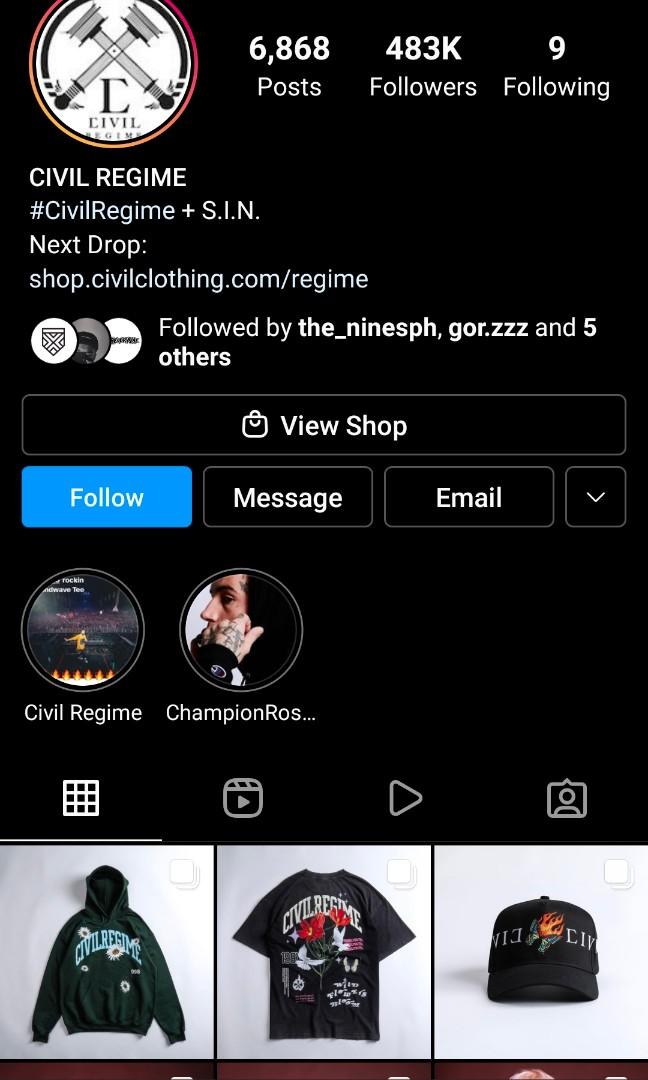The height and width of the screenshot is (1080, 648).
Task: See mutual followers the_ninesph and gor.zzz
Action: click(377, 342)
